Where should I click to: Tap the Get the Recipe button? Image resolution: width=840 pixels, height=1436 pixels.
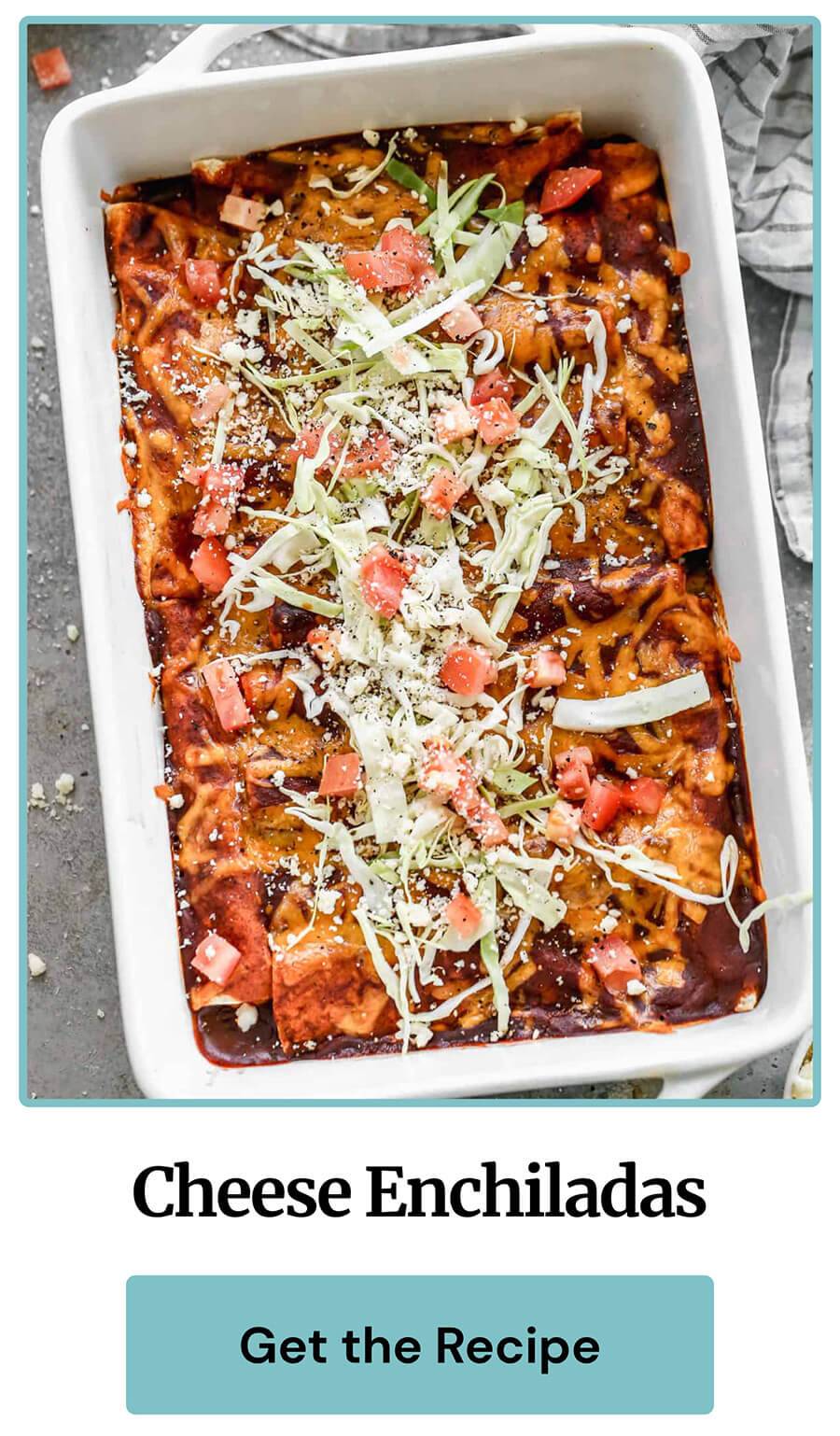[420, 1344]
